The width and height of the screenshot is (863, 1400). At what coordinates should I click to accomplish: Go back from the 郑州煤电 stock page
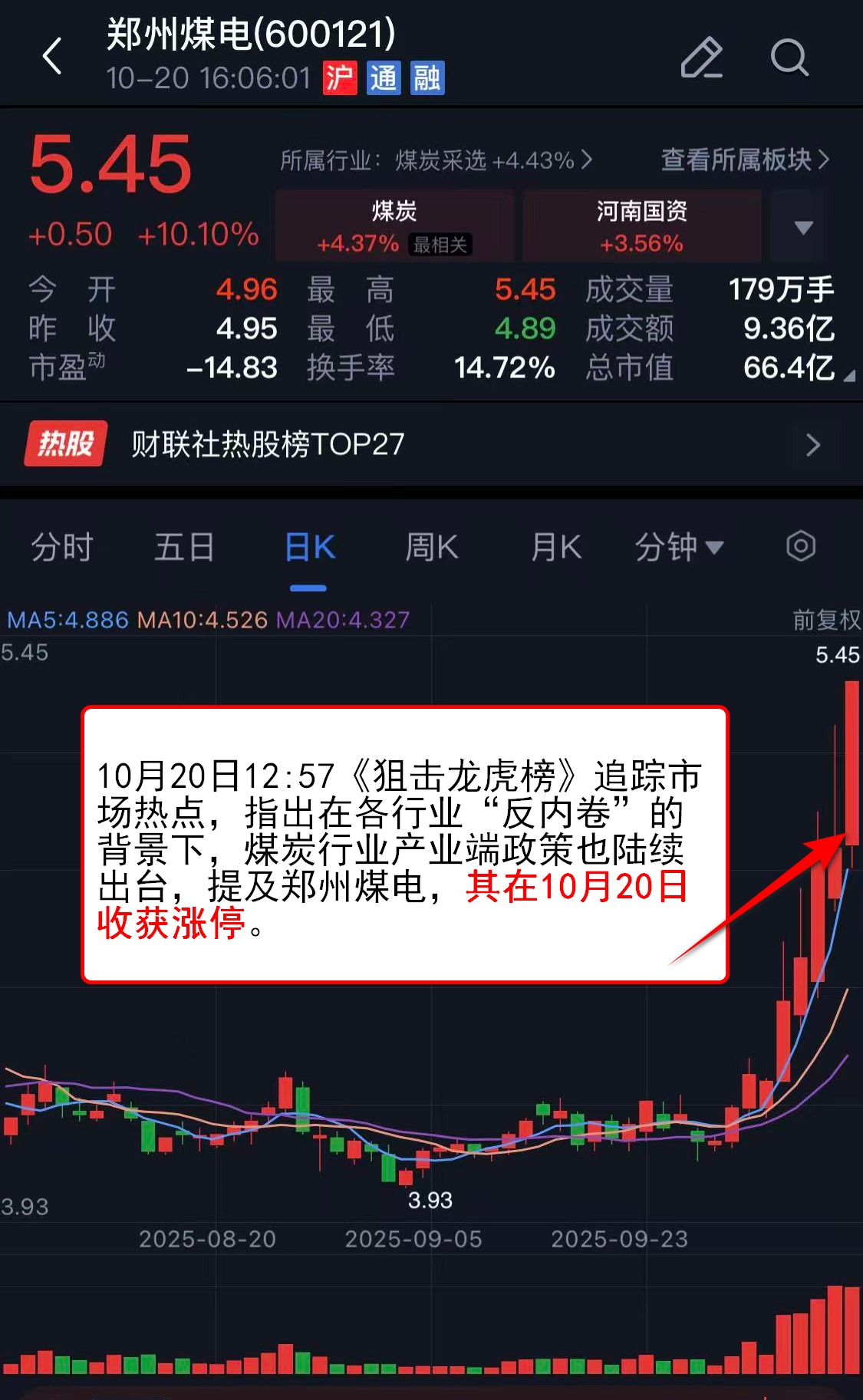click(52, 57)
